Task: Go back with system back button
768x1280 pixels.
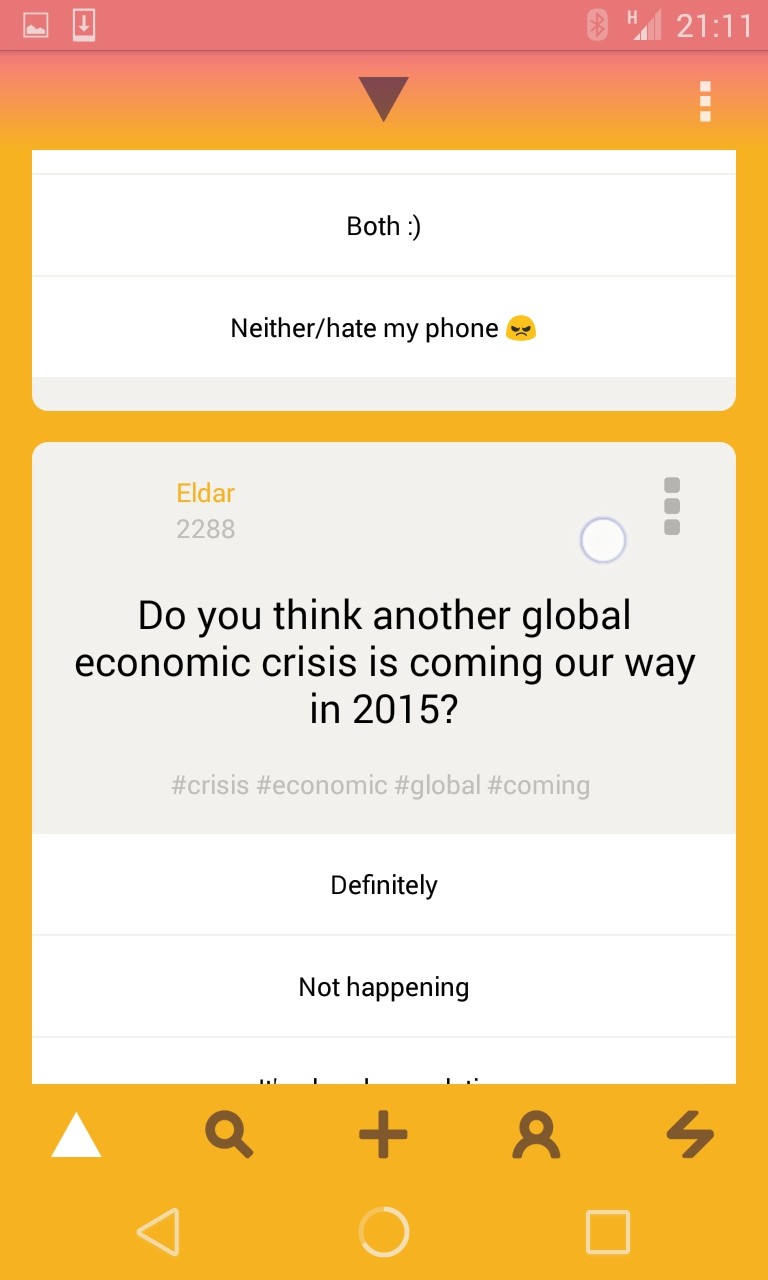Action: pyautogui.click(x=158, y=1232)
